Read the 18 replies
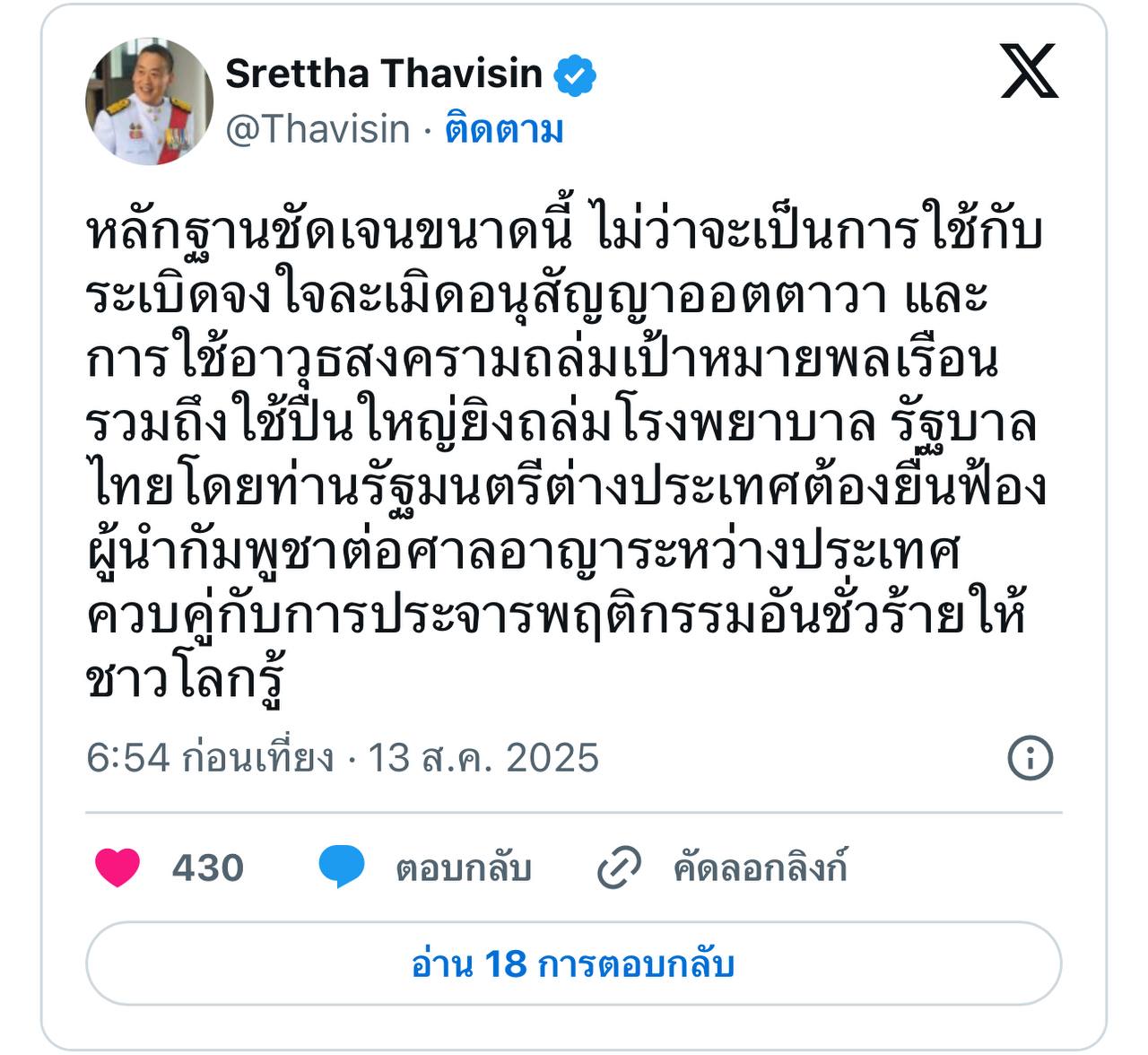1148x1055 pixels. point(573,964)
